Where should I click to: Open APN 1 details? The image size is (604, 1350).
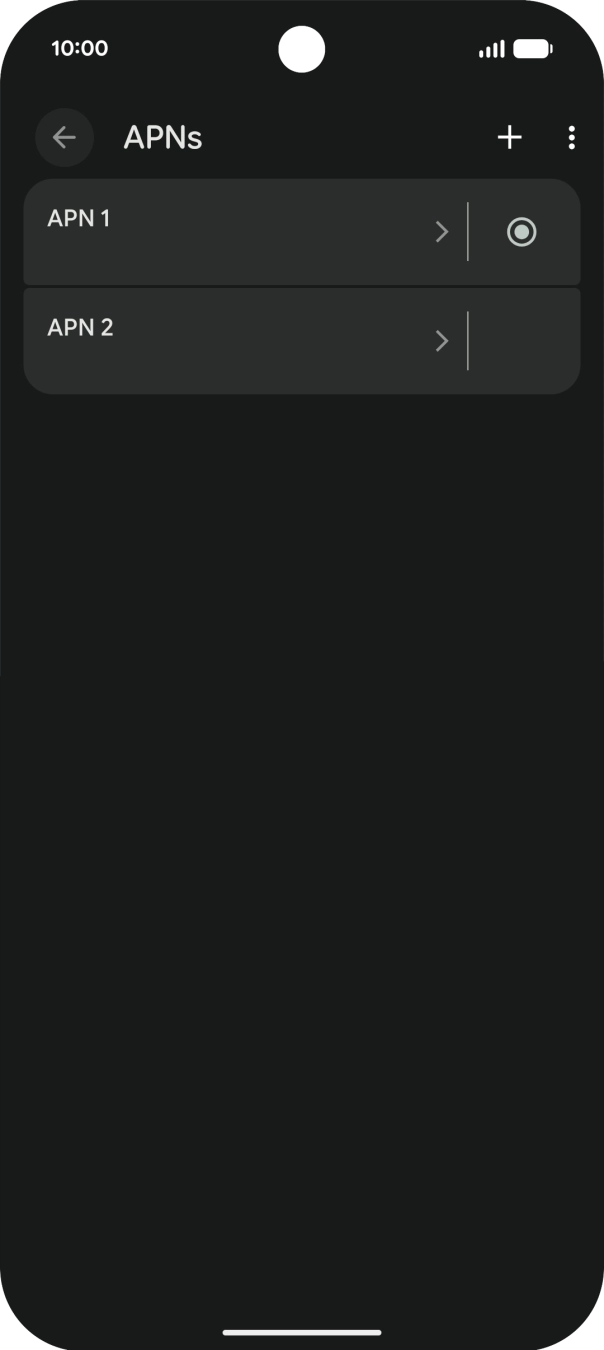coord(245,232)
